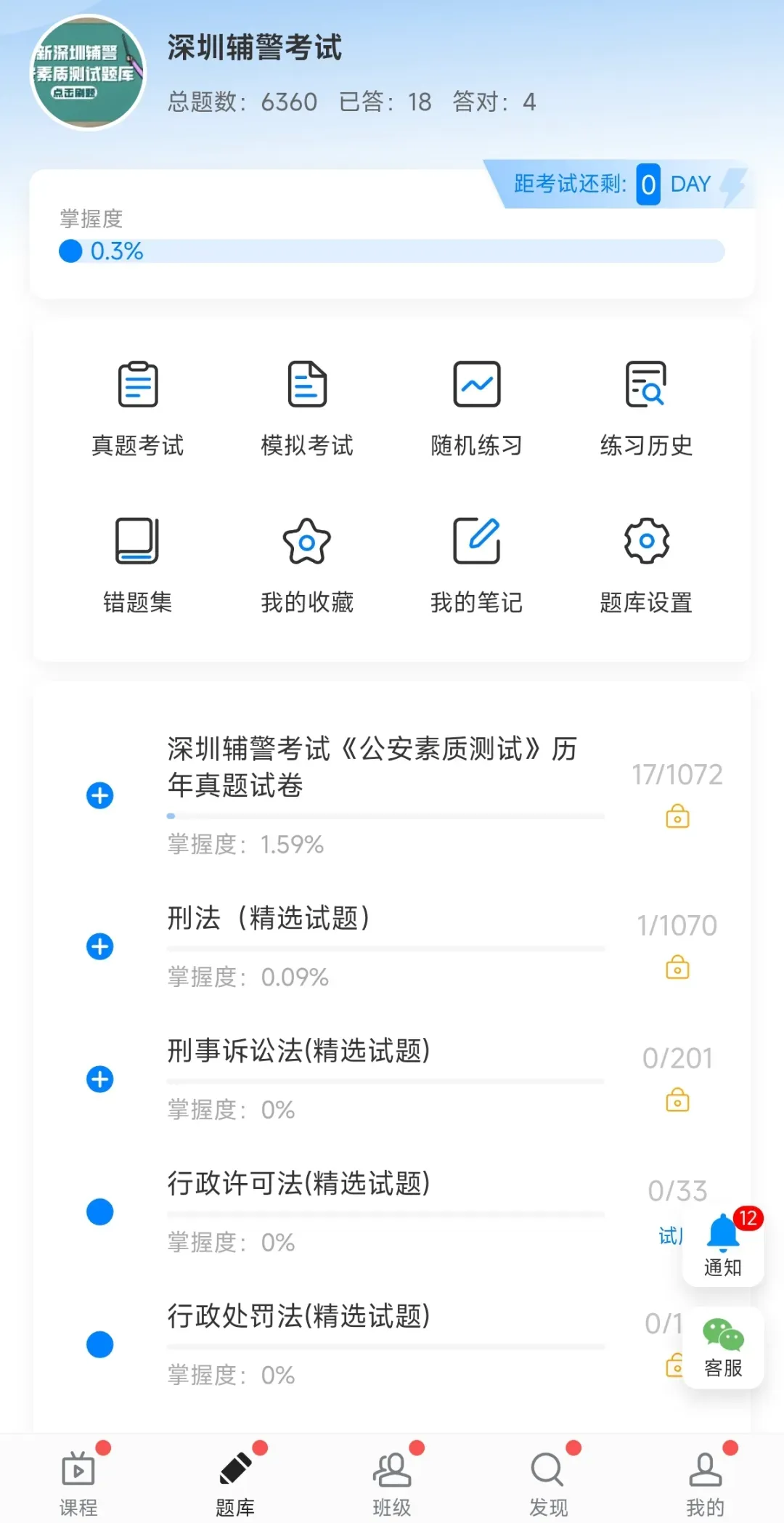This screenshot has height=1523, width=784.
Task: View 练习历史 practice history
Action: 646,408
